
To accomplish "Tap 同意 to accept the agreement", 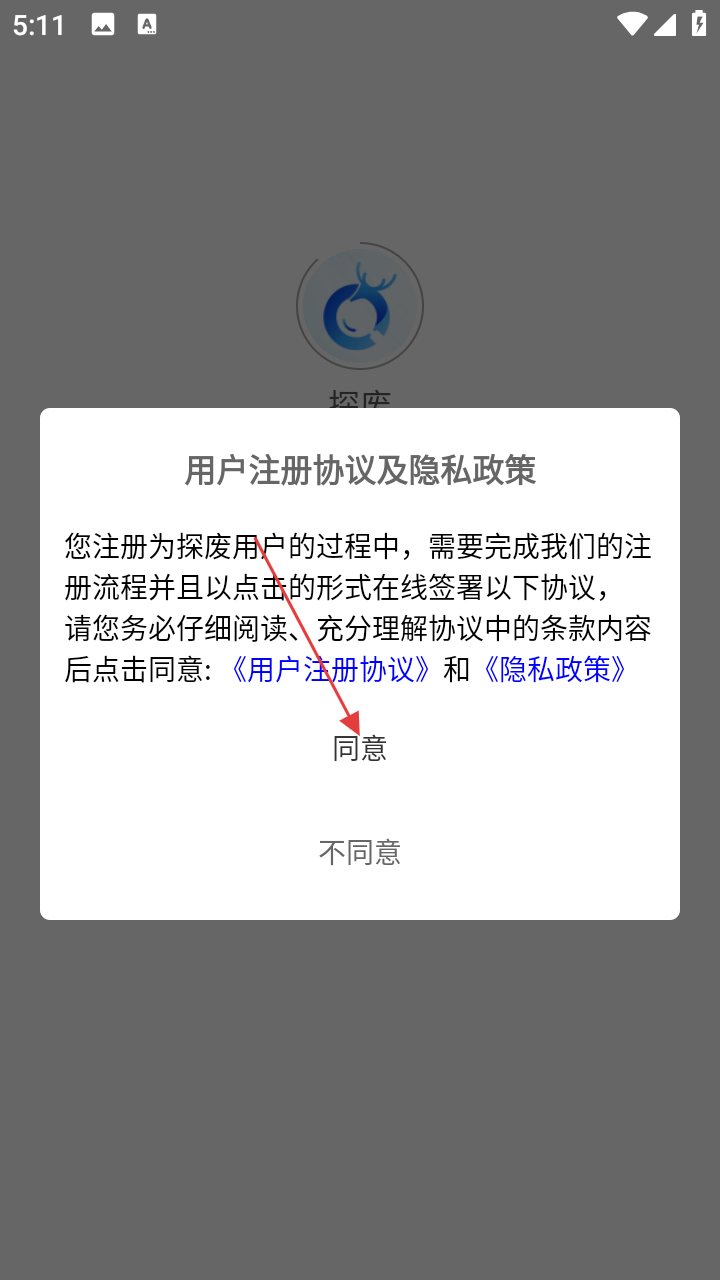I will 360,748.
